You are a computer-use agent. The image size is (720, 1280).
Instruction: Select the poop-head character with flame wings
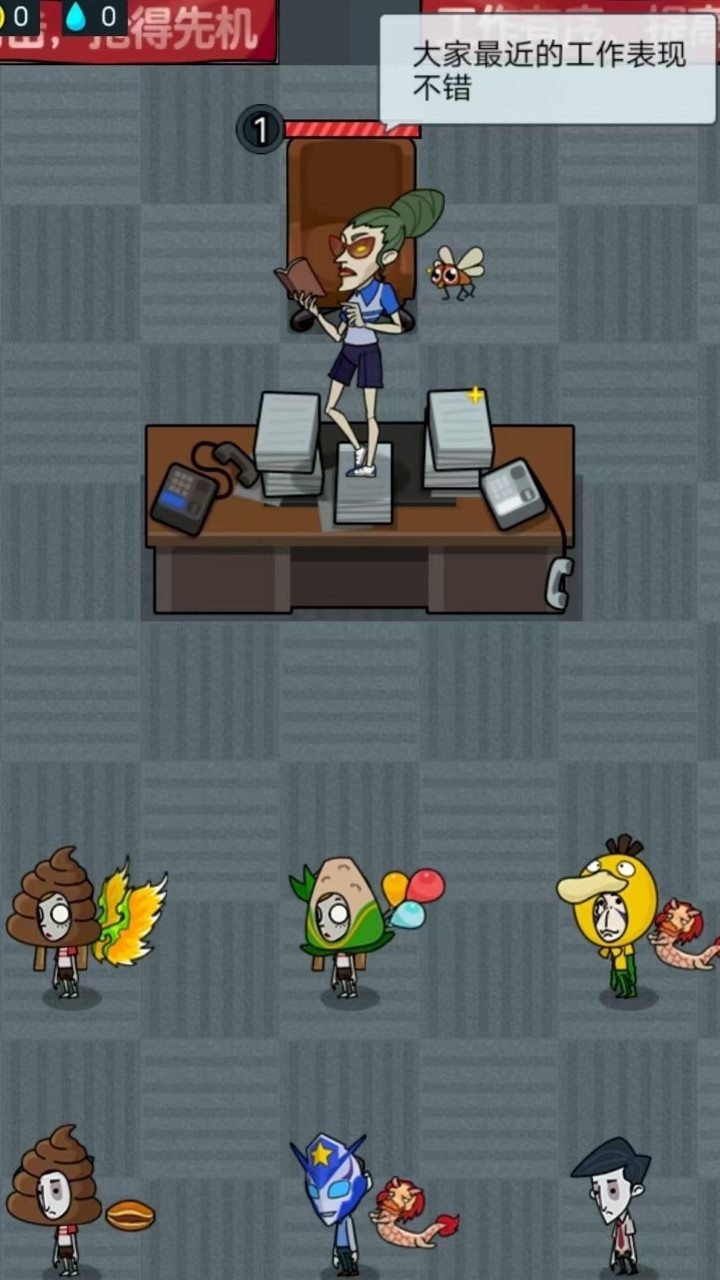tap(62, 920)
